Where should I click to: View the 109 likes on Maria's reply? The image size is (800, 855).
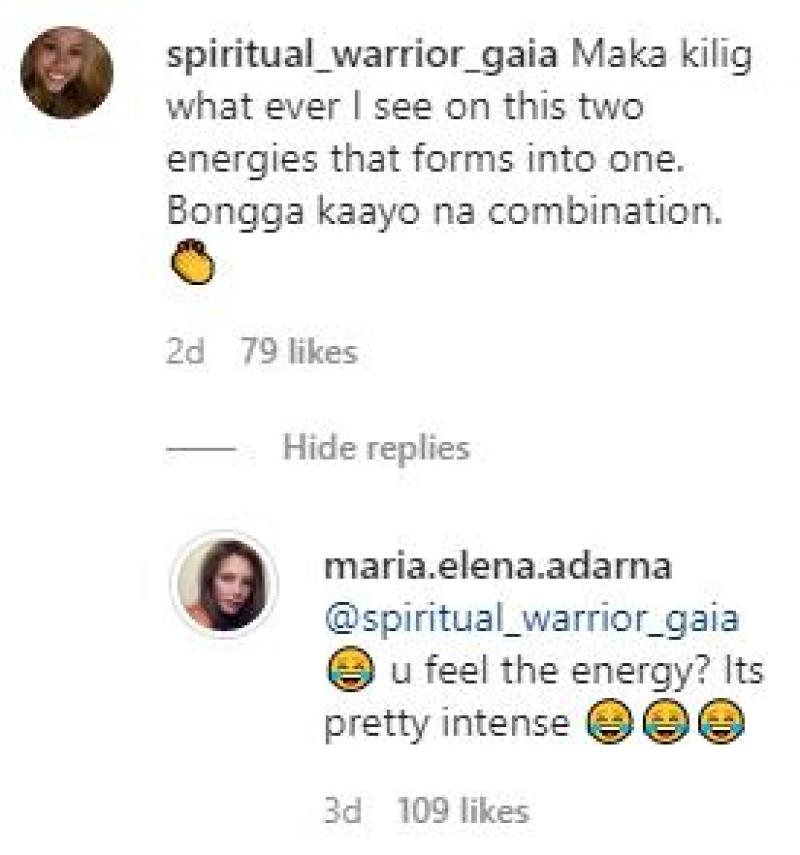tap(462, 809)
